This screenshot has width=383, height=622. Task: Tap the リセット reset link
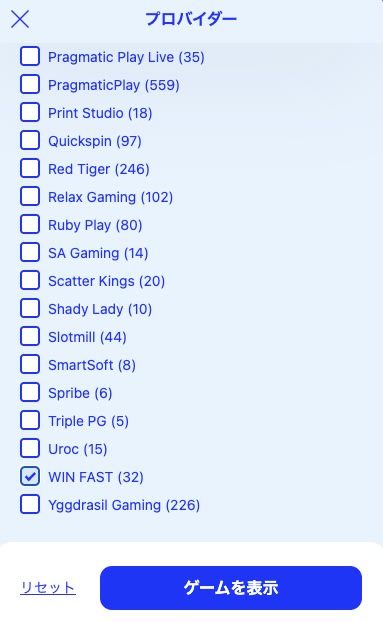pyautogui.click(x=48, y=587)
